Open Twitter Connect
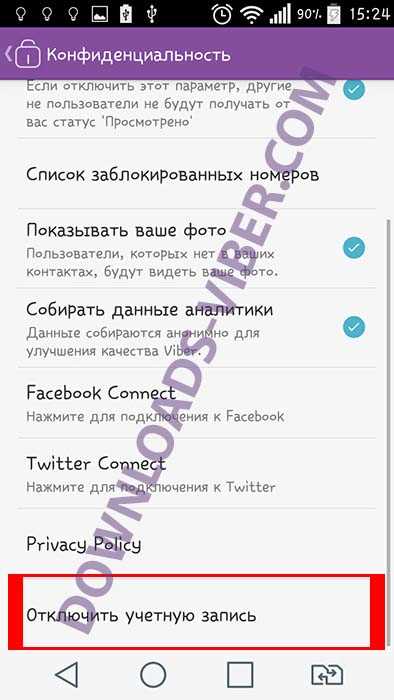The height and width of the screenshot is (700, 394). (x=196, y=473)
